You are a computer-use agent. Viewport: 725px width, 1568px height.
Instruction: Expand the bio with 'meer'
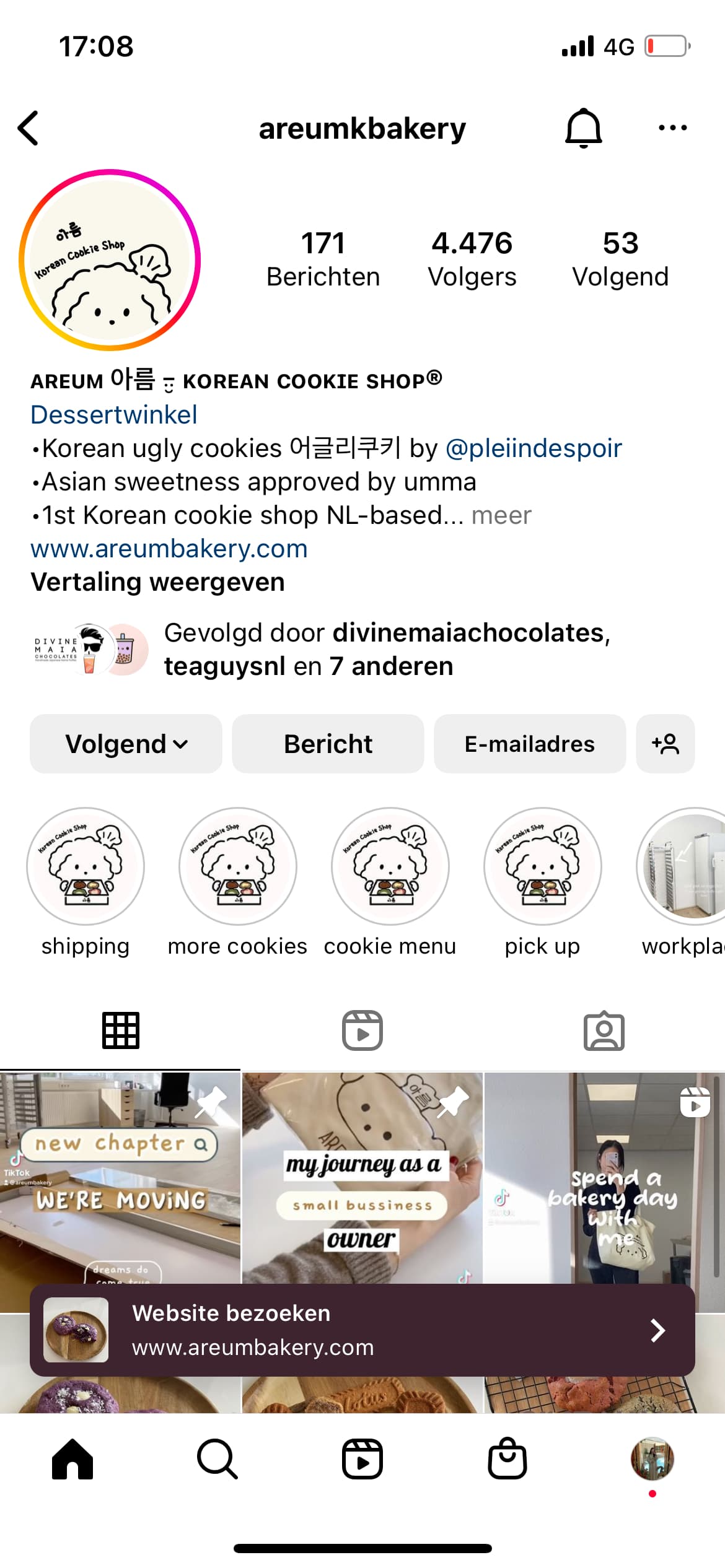[x=501, y=515]
